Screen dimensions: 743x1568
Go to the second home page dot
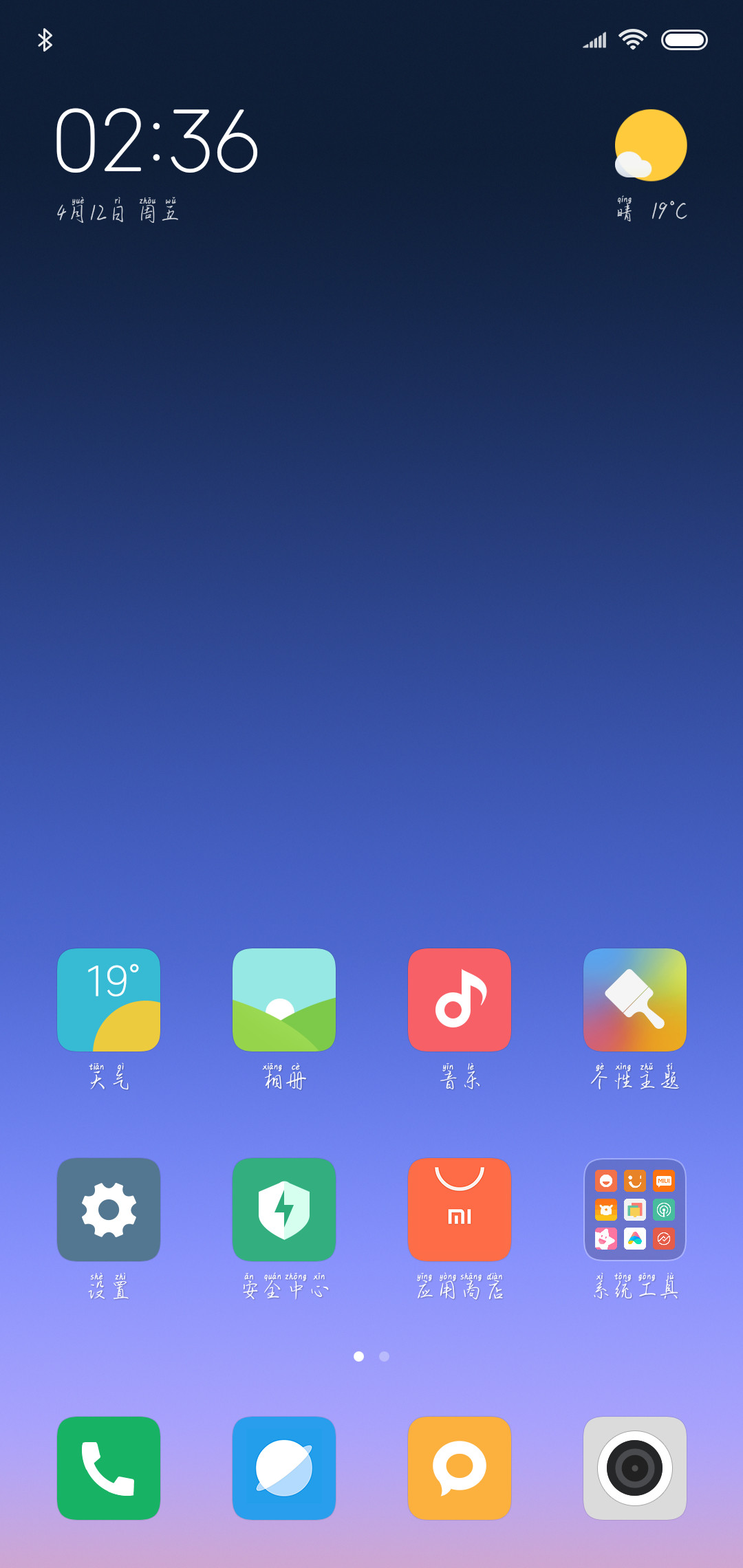[x=384, y=1356]
